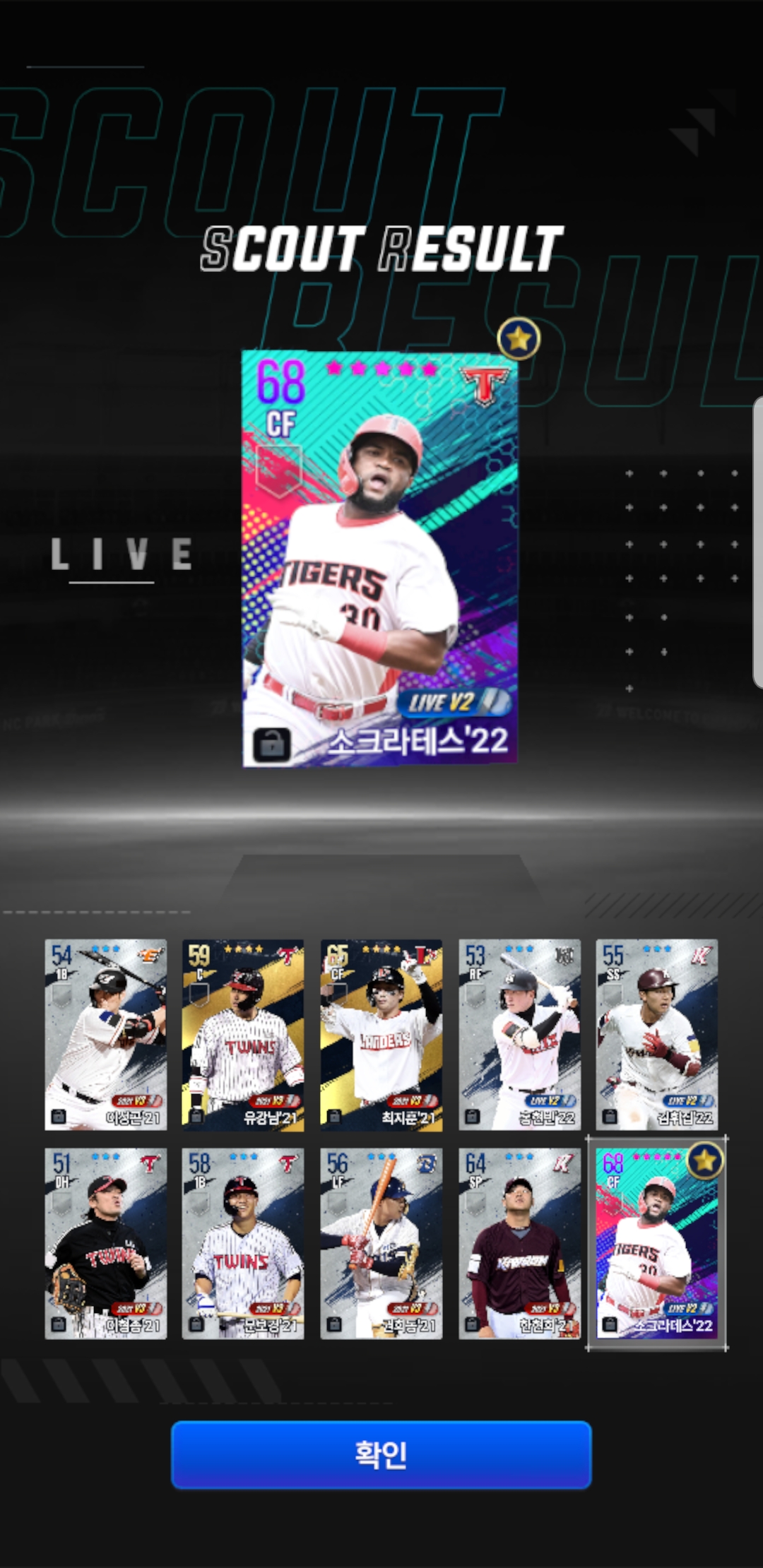This screenshot has width=763, height=1568.
Task: Select the small 68 CF 소크라테스'22 card
Action: (x=657, y=1243)
